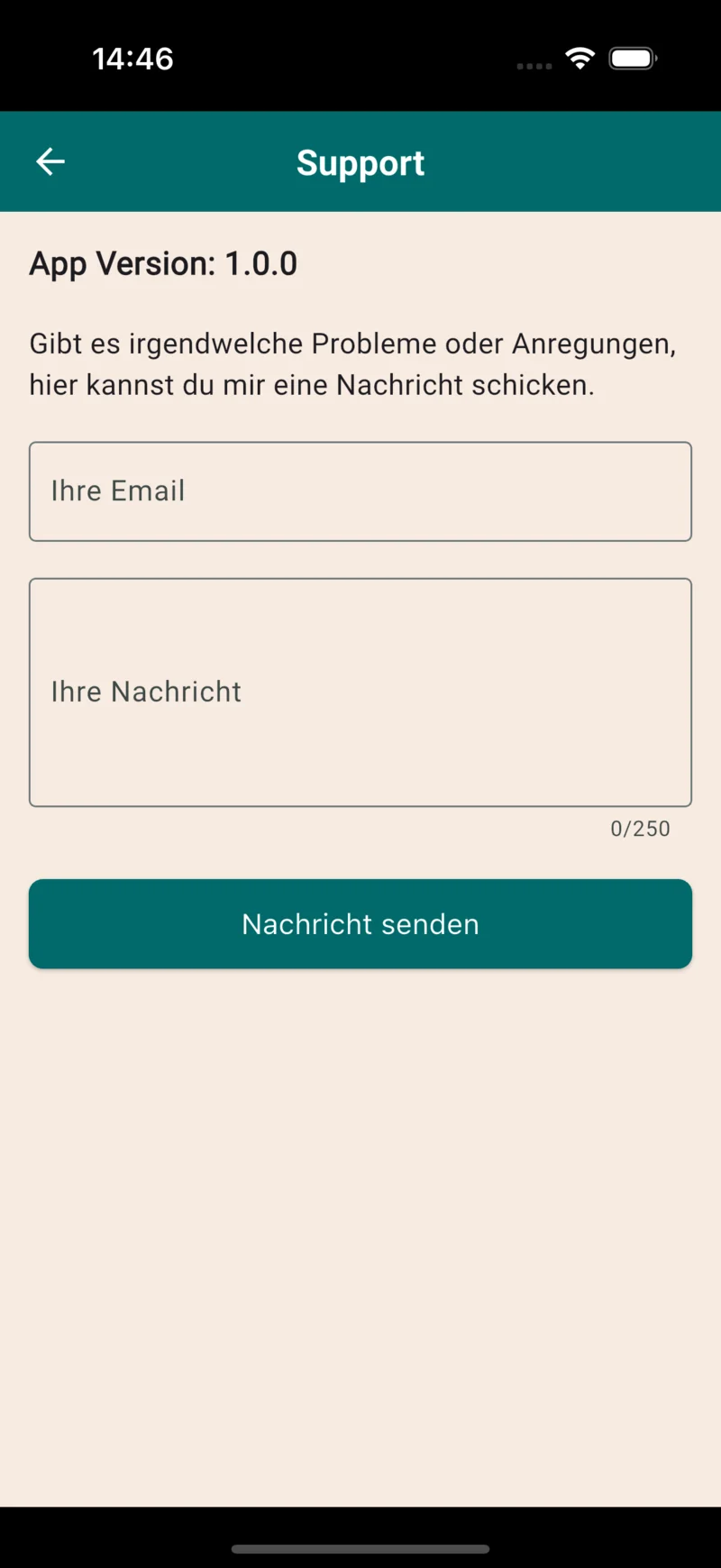Viewport: 721px width, 1568px height.
Task: Tap the introductory message text
Action: point(353,363)
